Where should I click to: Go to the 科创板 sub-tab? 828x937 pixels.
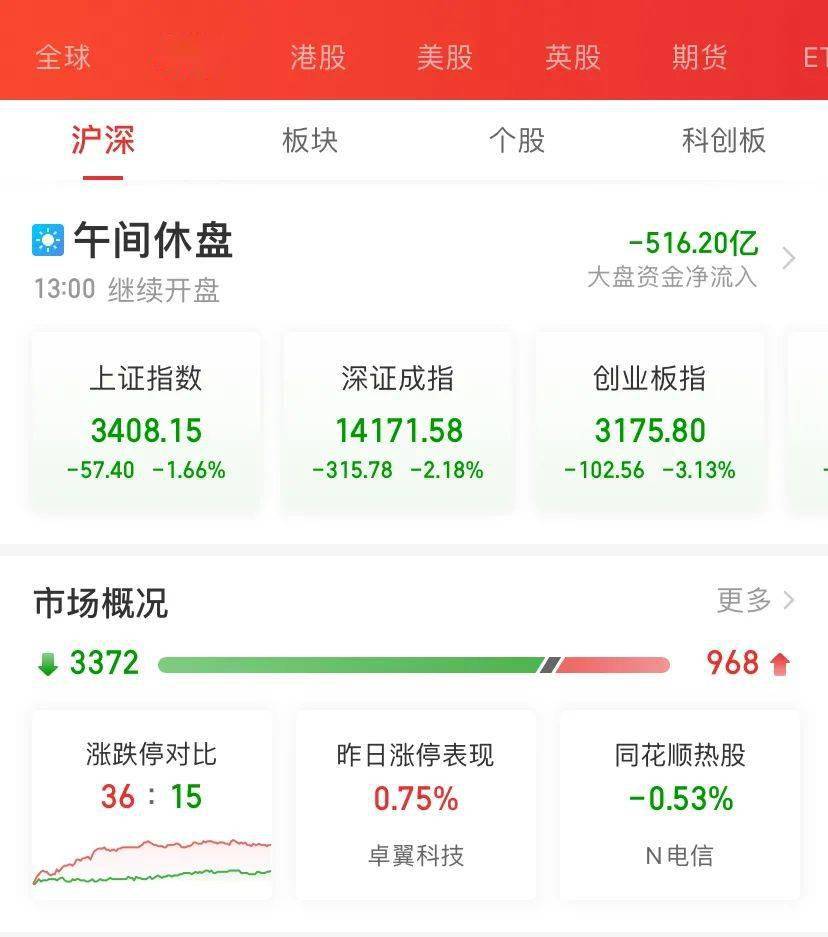coord(724,140)
